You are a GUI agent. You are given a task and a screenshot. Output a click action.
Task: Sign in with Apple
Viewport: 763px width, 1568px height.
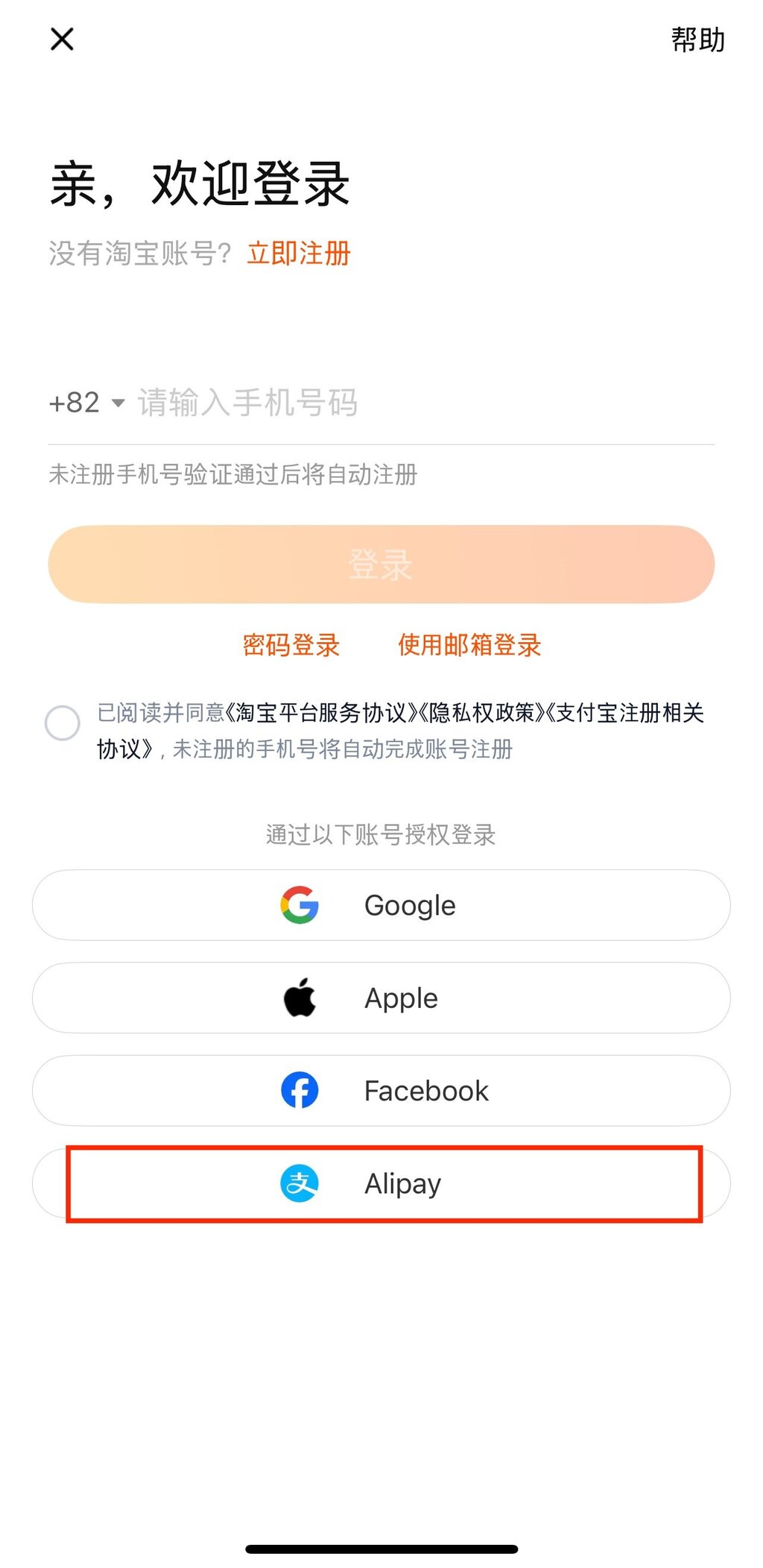click(381, 998)
